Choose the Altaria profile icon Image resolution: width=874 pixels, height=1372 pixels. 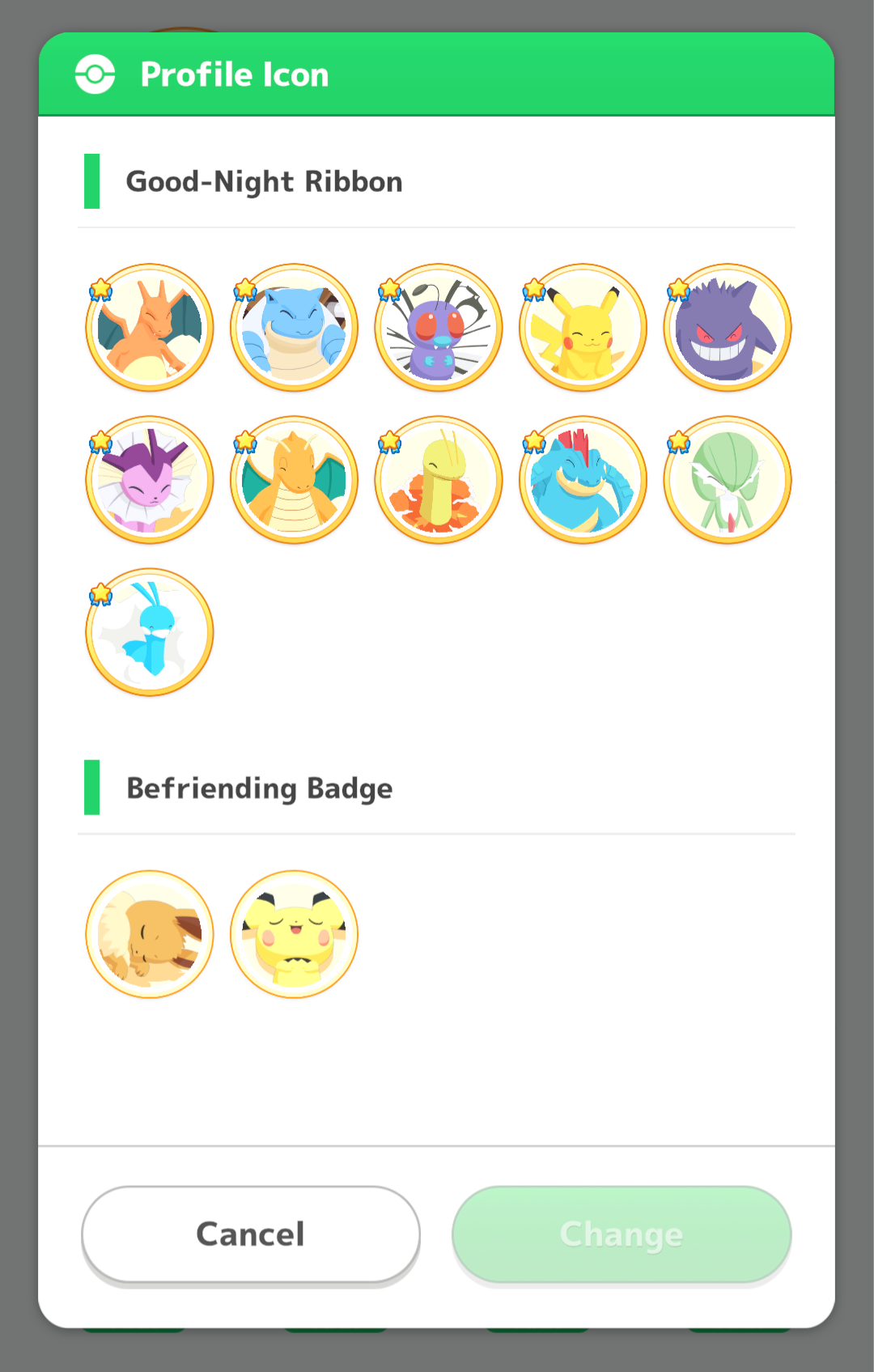tap(150, 632)
